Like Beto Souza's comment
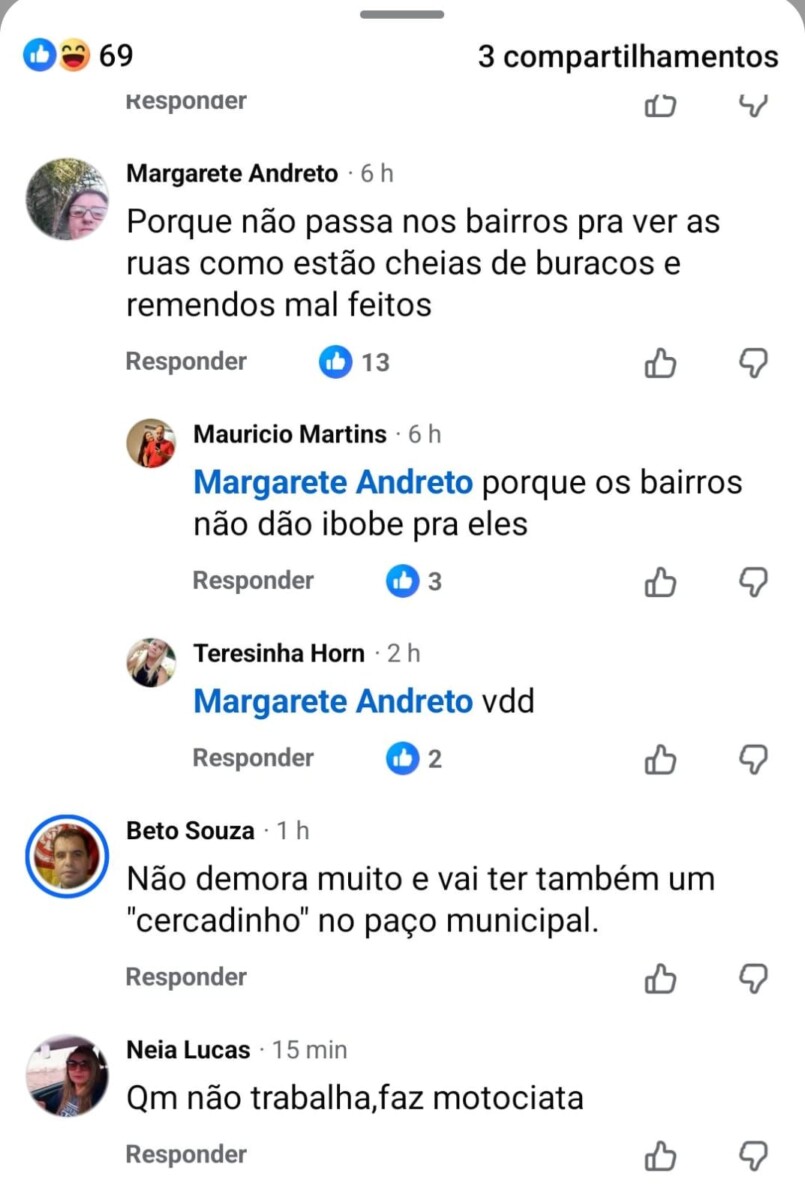805x1200 pixels. [660, 978]
